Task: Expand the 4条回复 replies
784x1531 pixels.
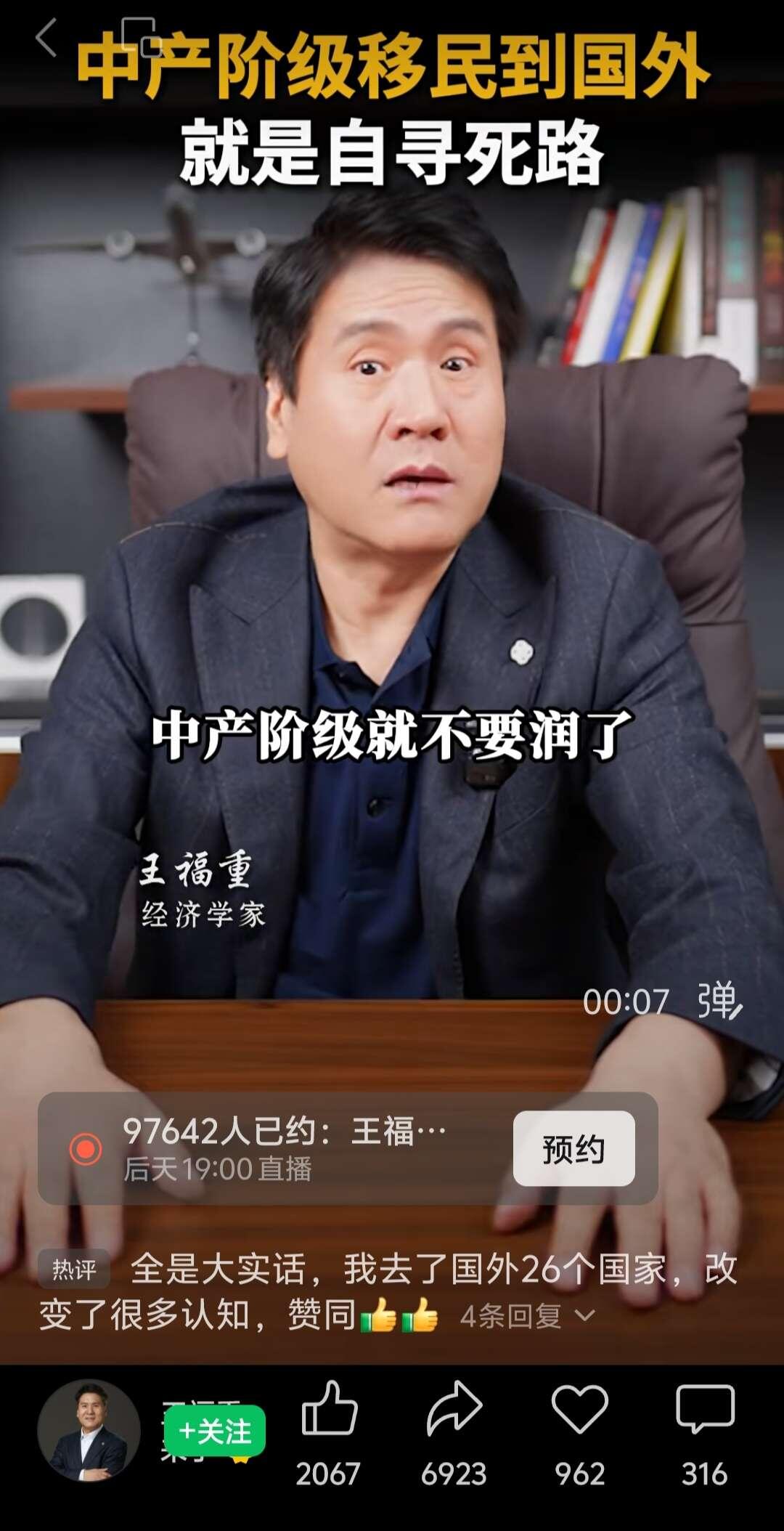Action: coord(527,1316)
